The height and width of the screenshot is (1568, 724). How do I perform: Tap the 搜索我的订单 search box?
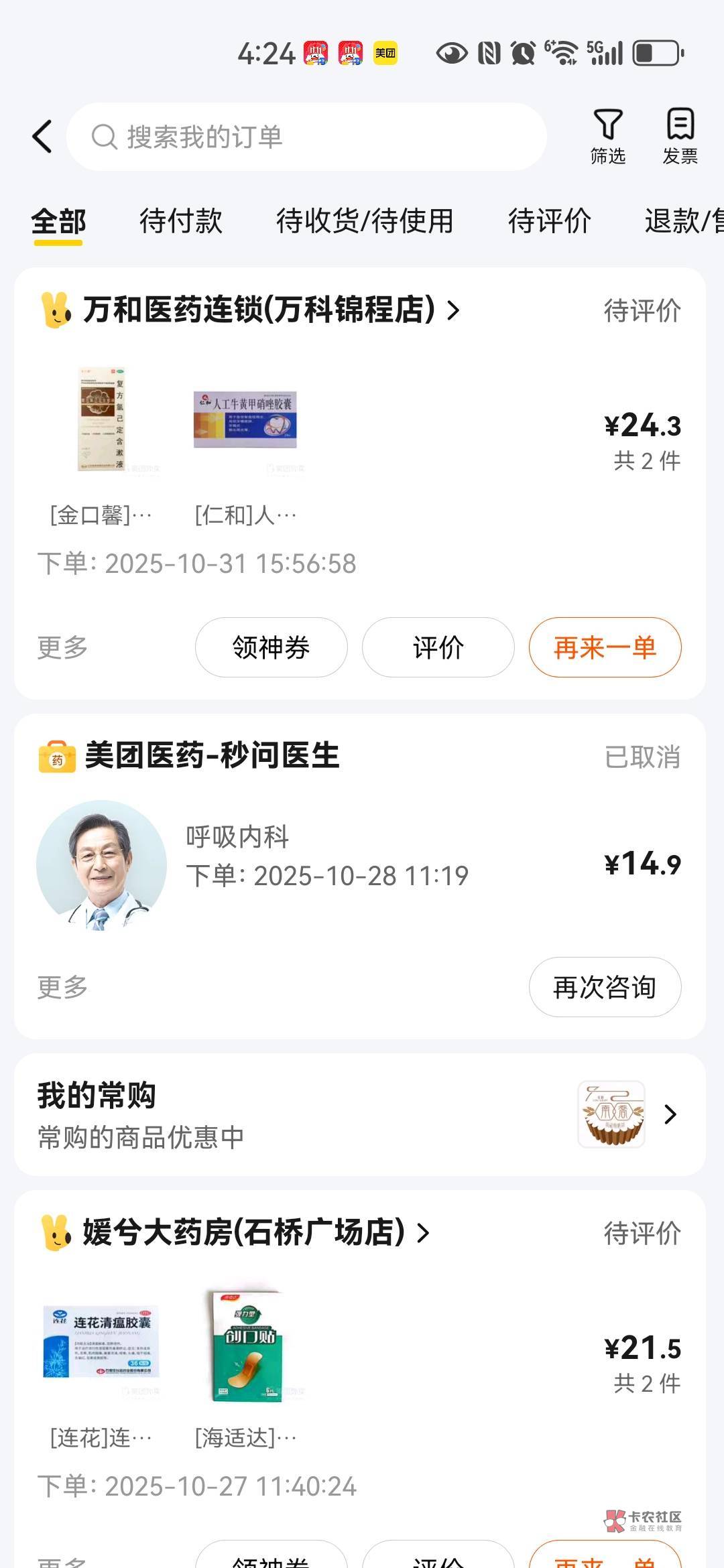(306, 137)
